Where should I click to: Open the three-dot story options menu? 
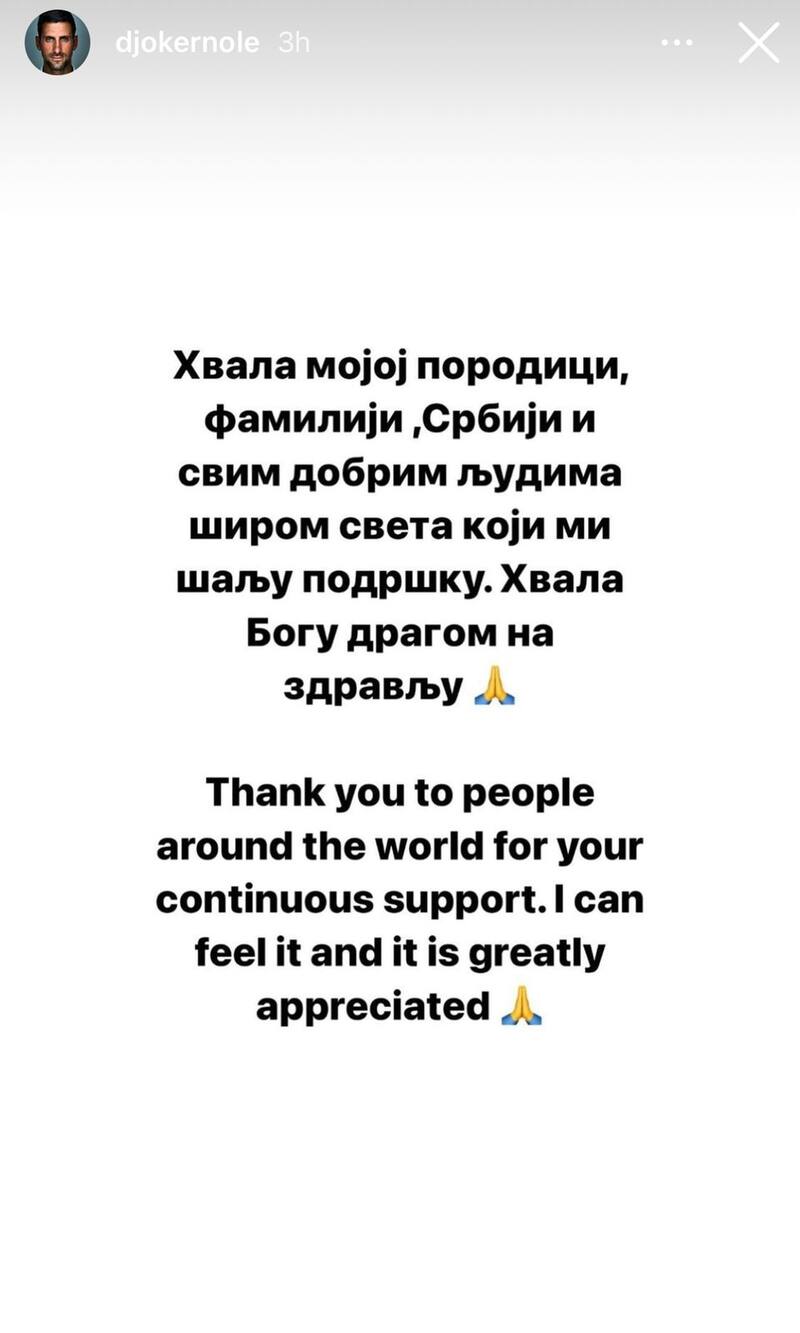click(678, 43)
